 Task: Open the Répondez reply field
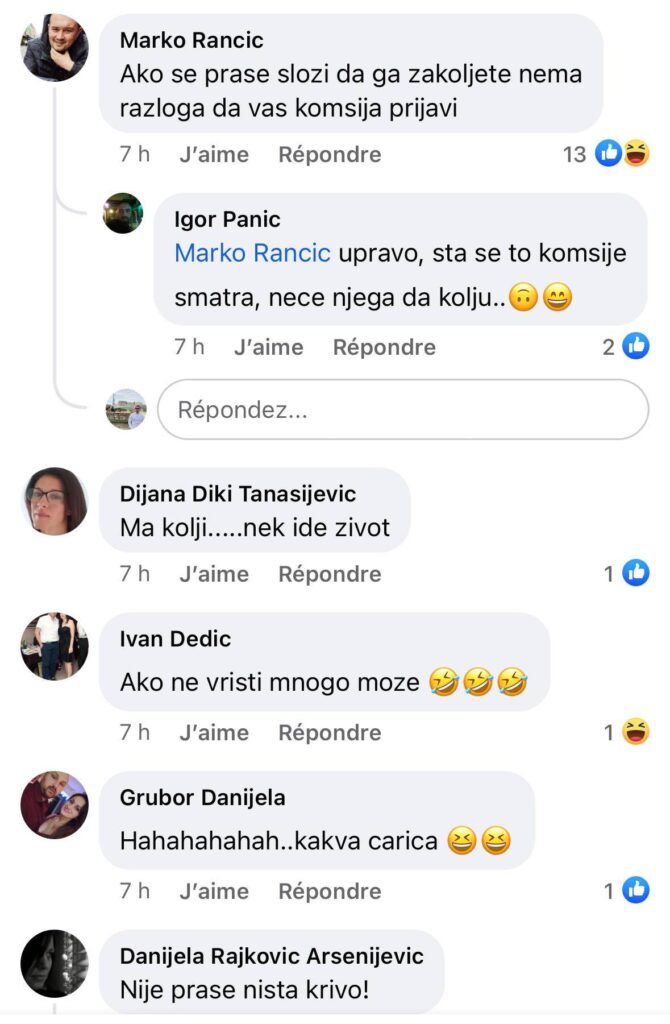(x=403, y=410)
